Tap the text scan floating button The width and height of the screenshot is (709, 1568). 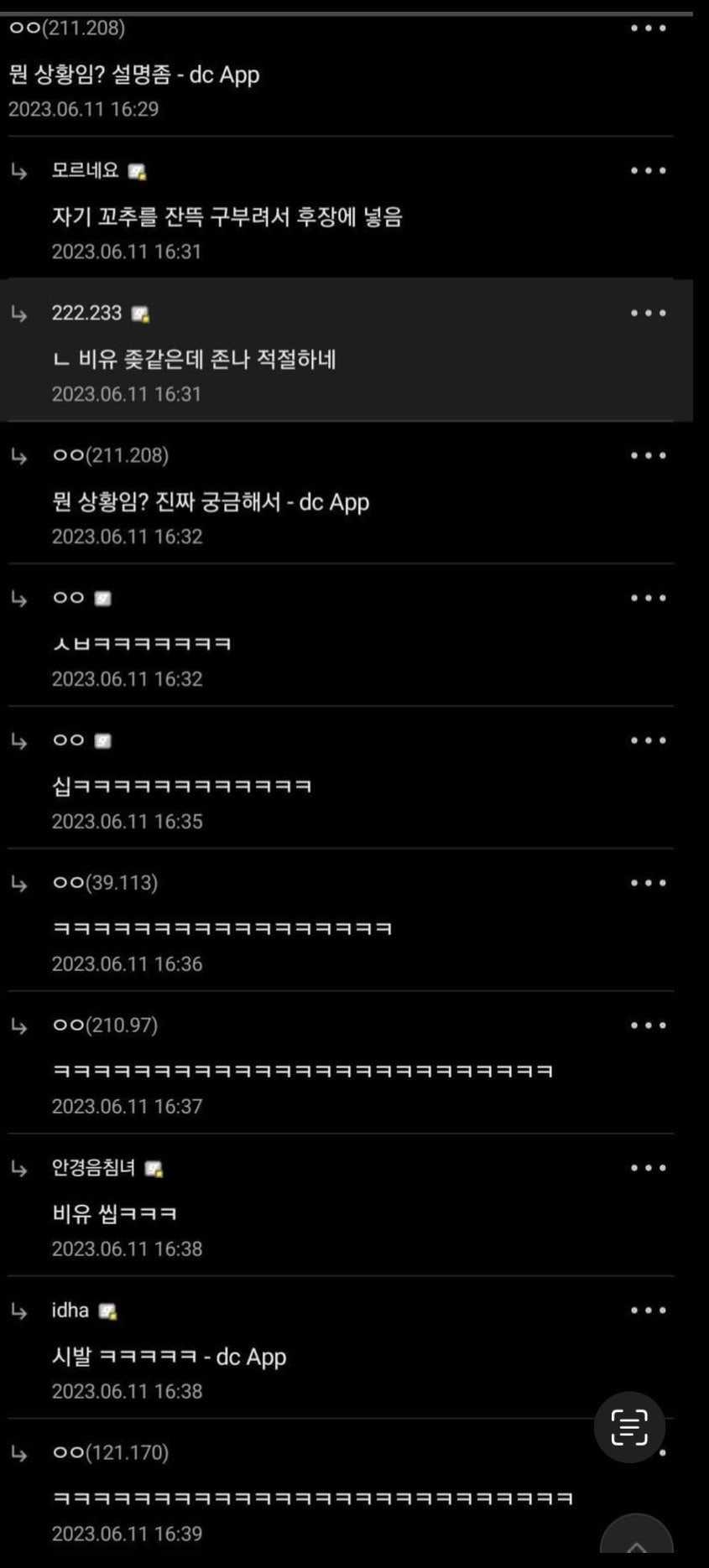(x=629, y=1427)
